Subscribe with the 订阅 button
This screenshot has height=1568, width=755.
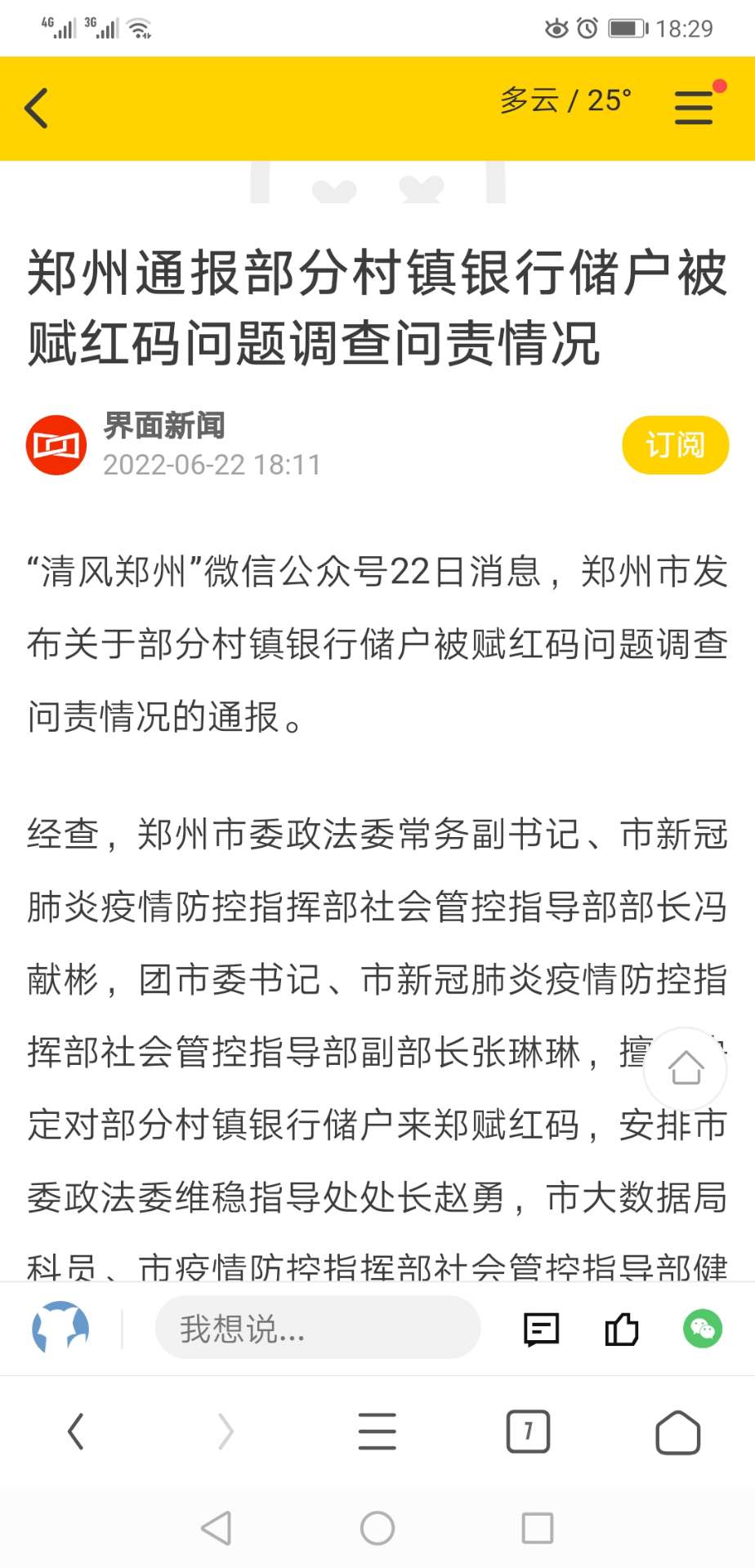(675, 445)
